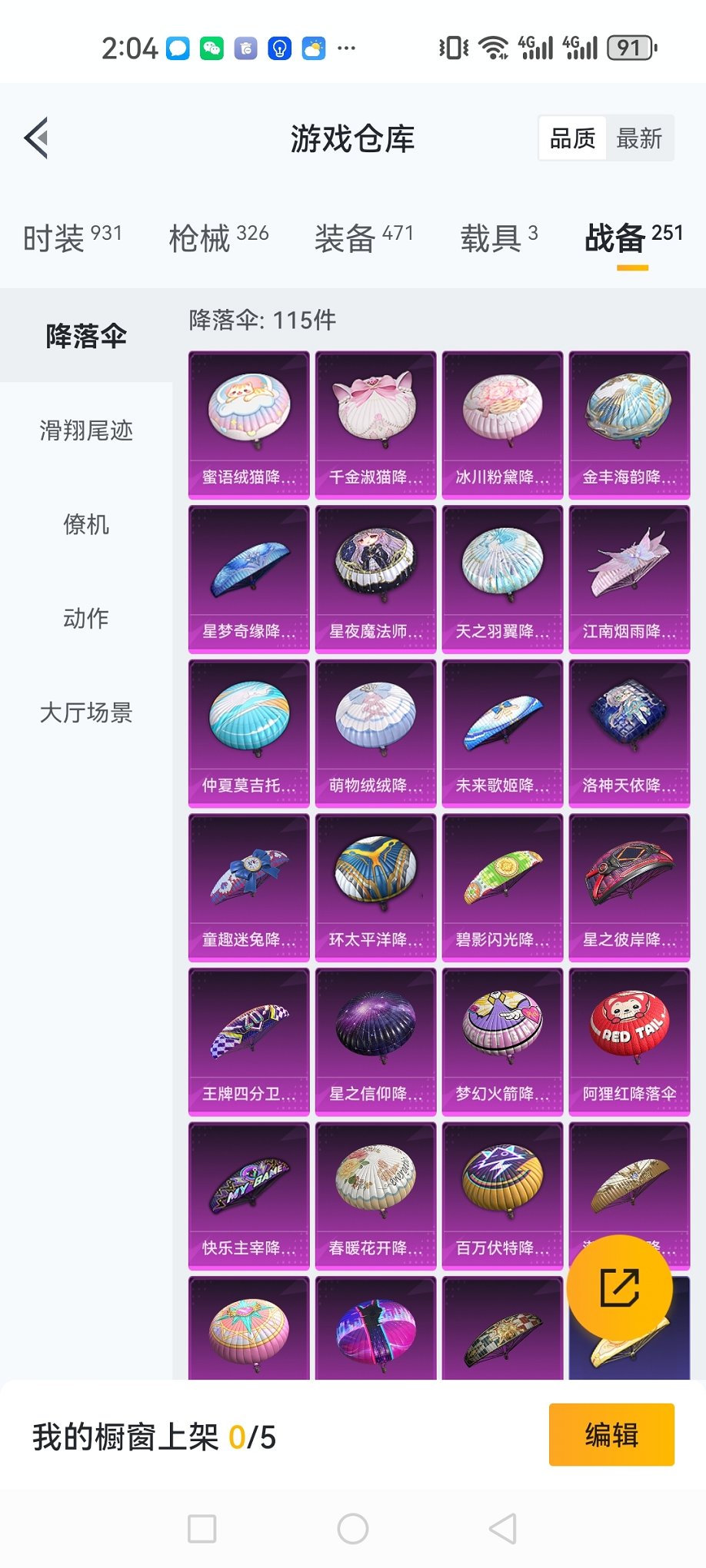
Task: Tap the yellow floating share button
Action: tap(619, 1288)
